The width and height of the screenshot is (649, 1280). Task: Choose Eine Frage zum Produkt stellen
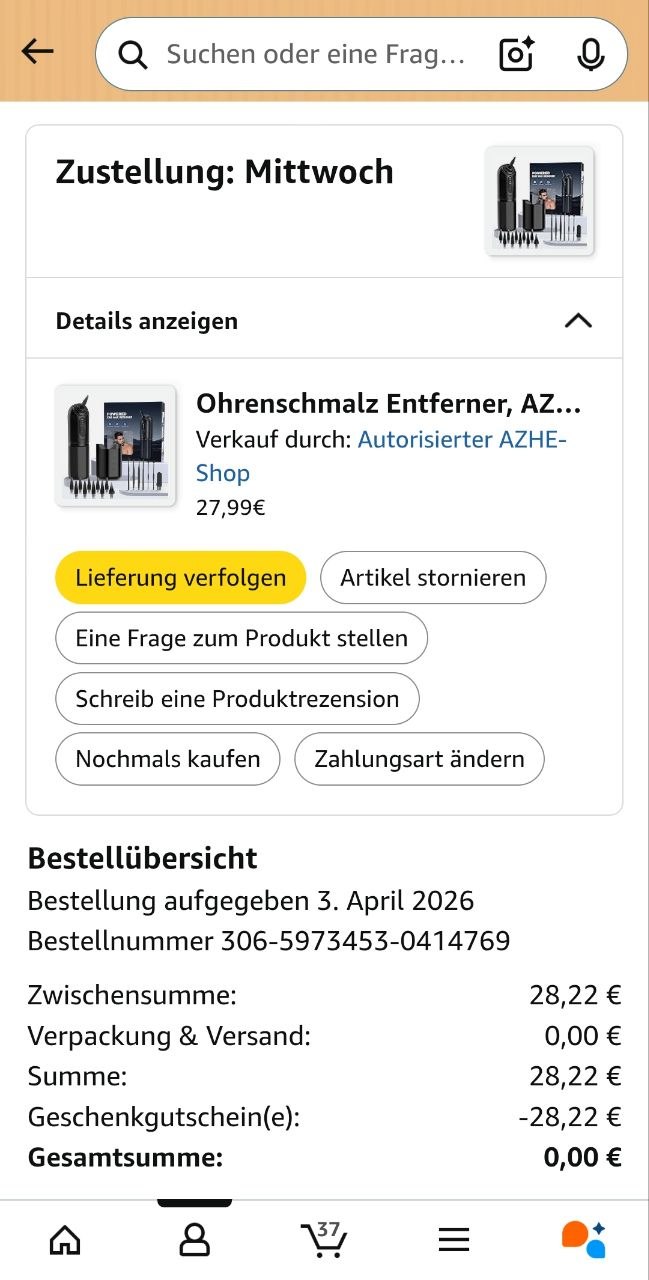coord(241,638)
